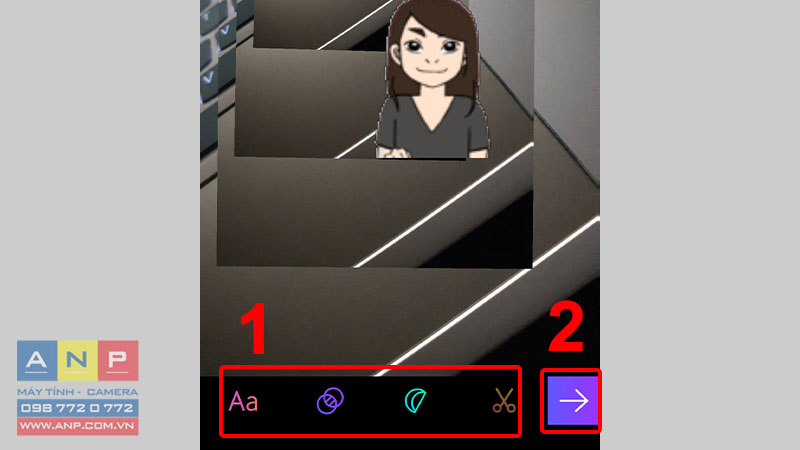Image resolution: width=800 pixels, height=450 pixels.
Task: Add text with the Aa tool
Action: [x=243, y=402]
